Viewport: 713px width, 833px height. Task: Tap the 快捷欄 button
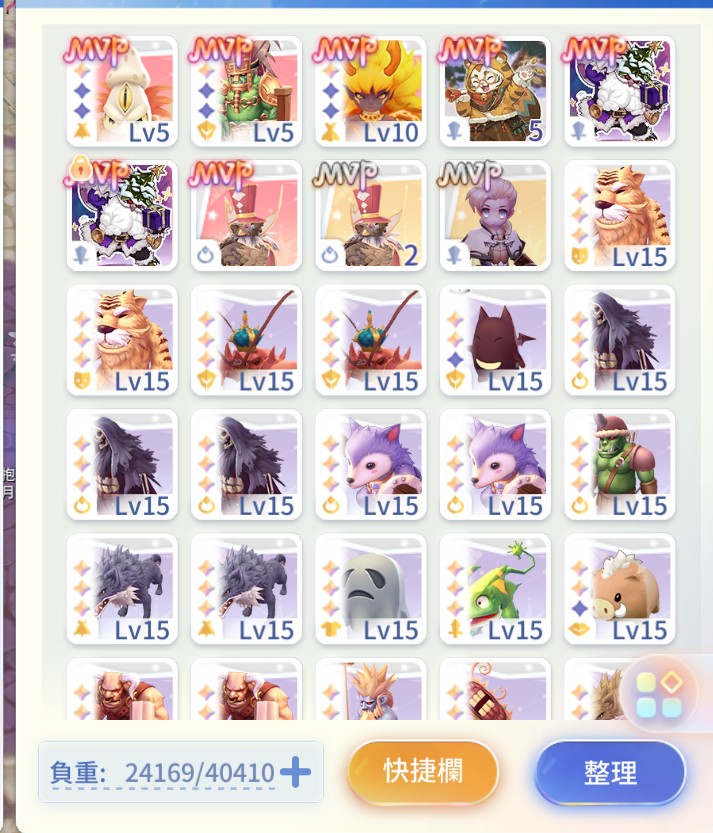(423, 771)
